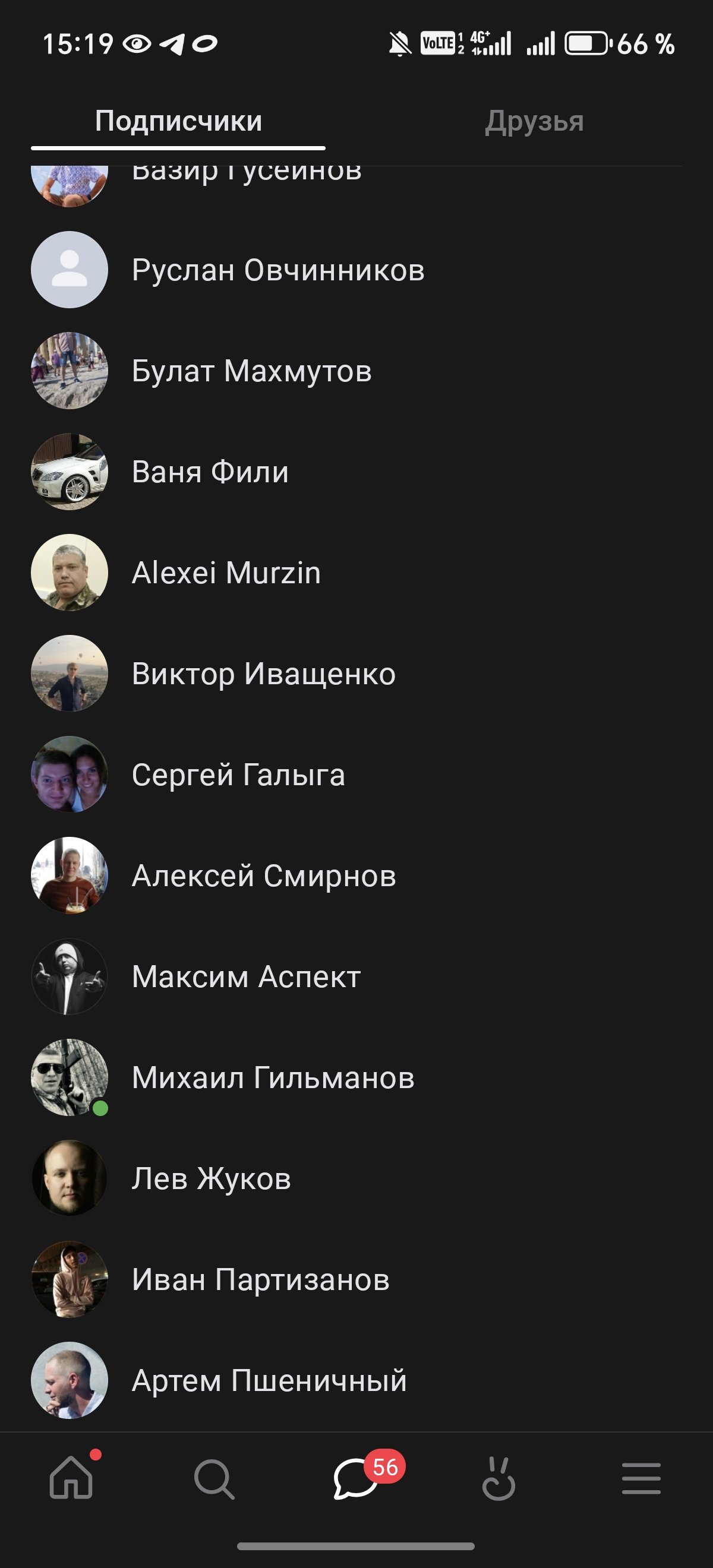713x1568 pixels.
Task: Open Руслан Овчинников's profile
Action: point(277,270)
